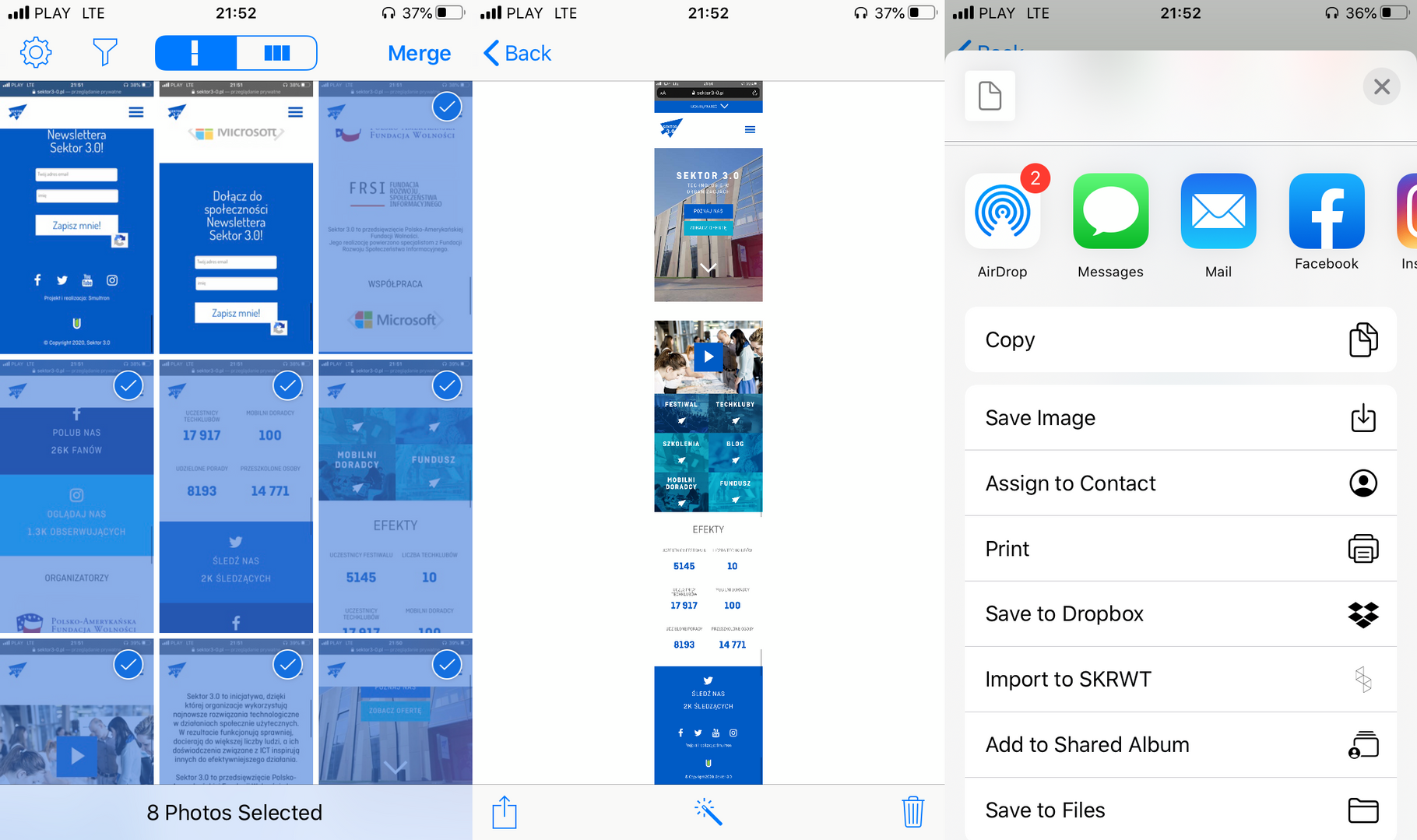1417x840 pixels.
Task: Switch to the horizontal stitching mode
Action: click(276, 53)
